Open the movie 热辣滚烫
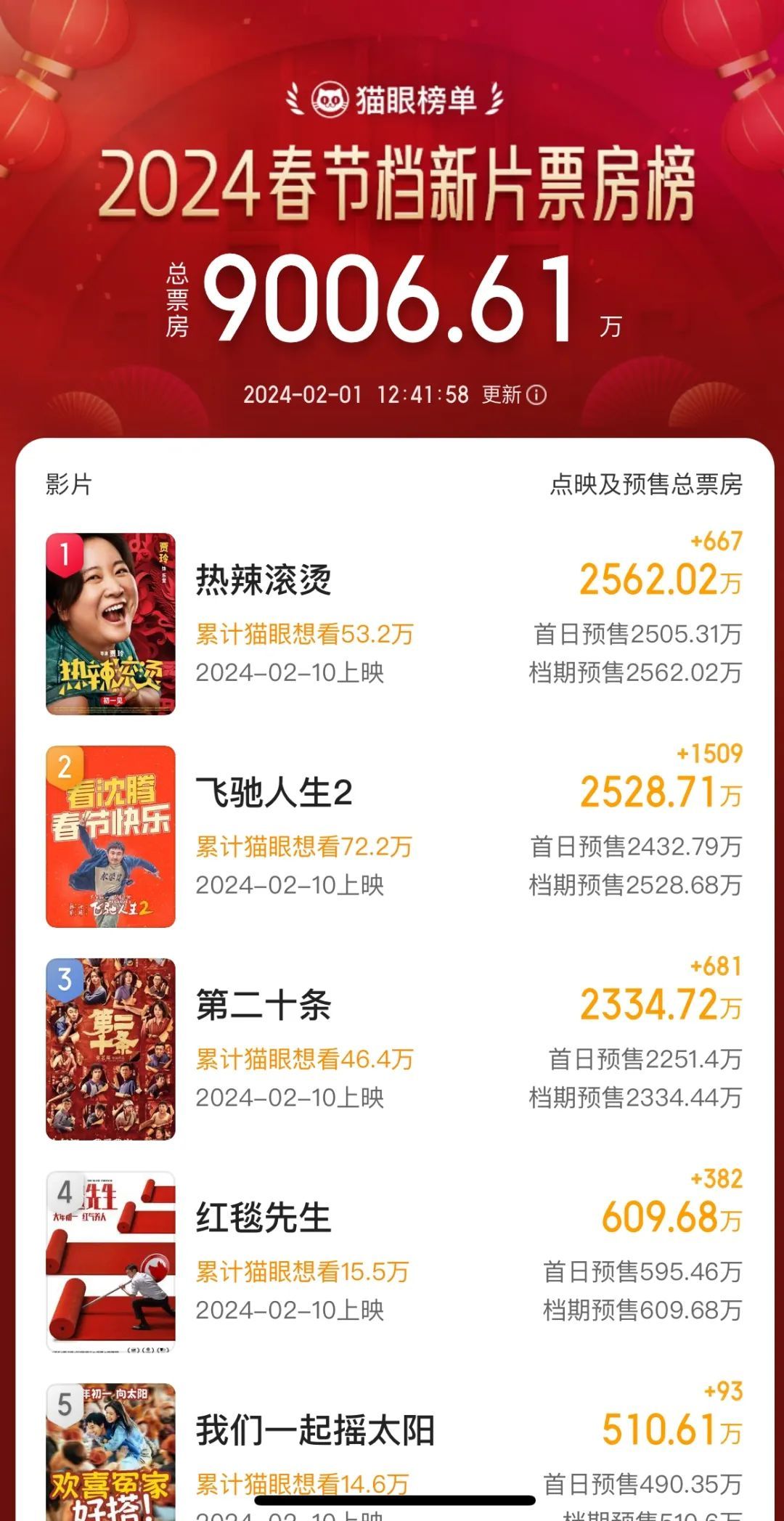Image resolution: width=784 pixels, height=1521 pixels. 394,624
